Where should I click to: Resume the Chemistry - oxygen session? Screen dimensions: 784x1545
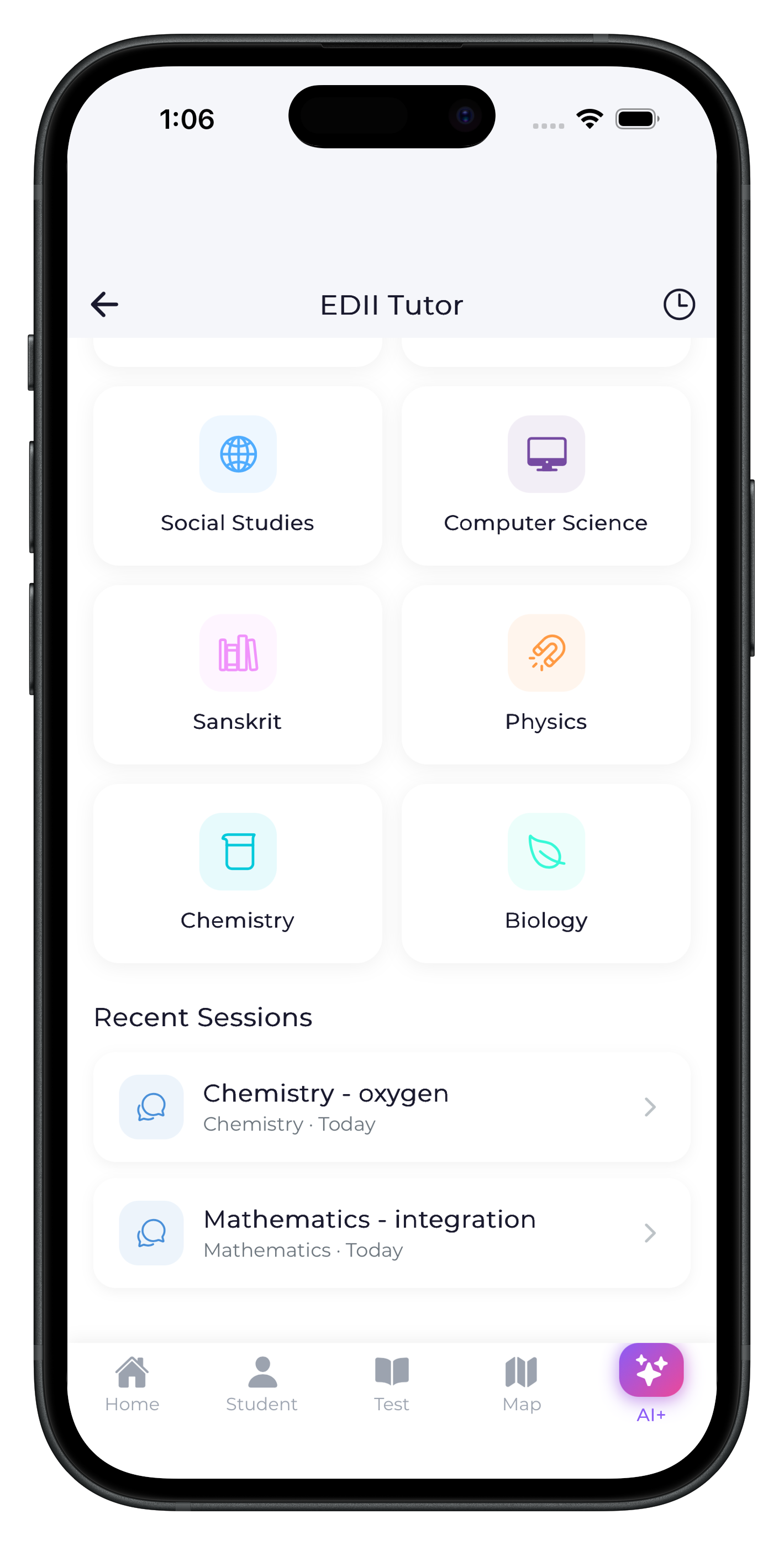point(392,1107)
